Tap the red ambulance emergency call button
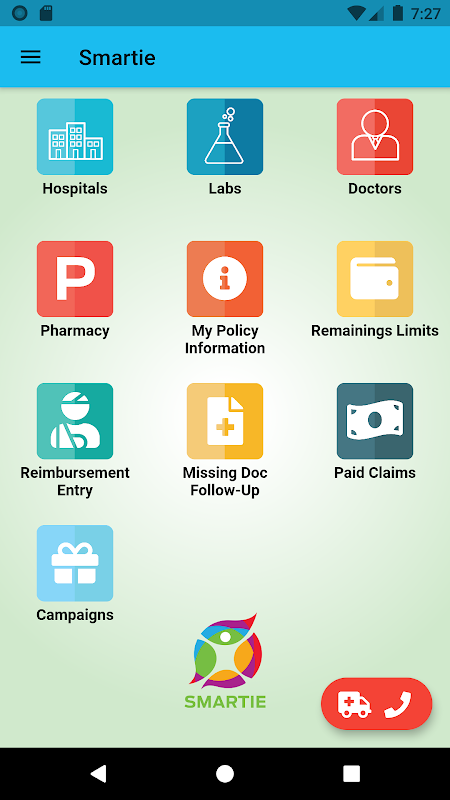The width and height of the screenshot is (450, 800). coord(377,704)
